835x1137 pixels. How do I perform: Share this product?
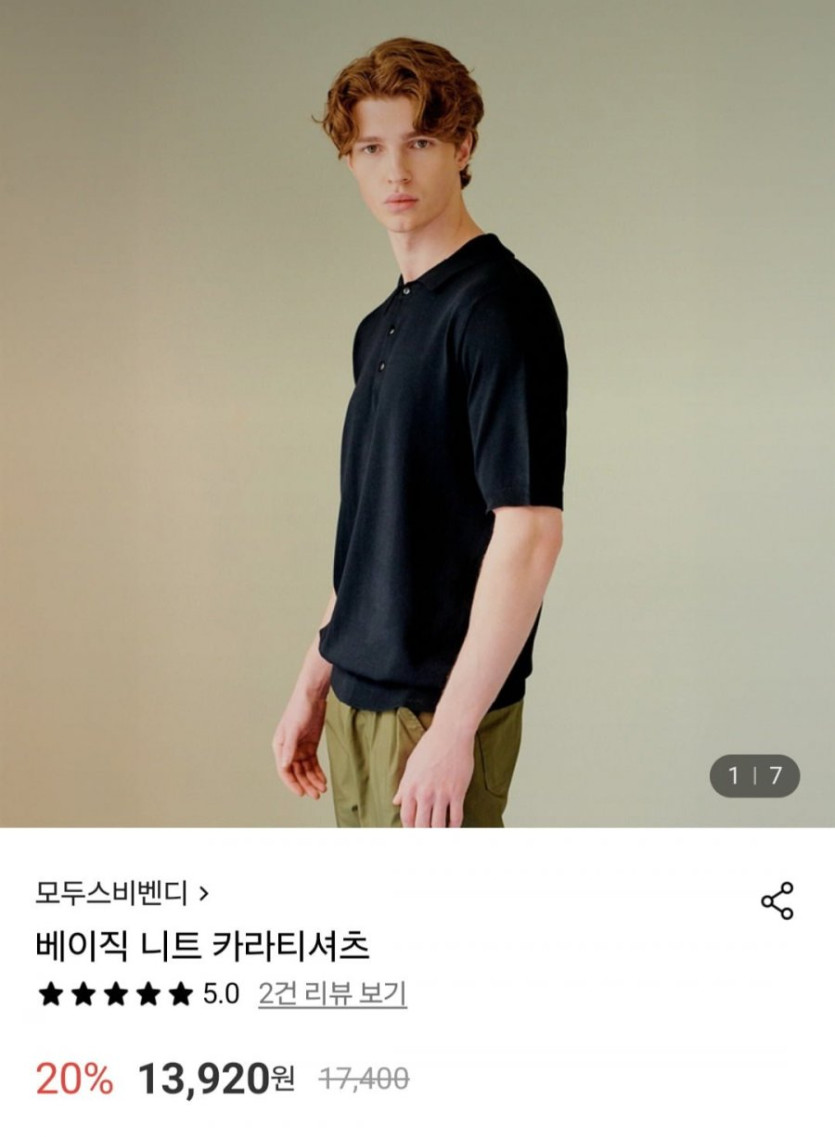coord(777,901)
